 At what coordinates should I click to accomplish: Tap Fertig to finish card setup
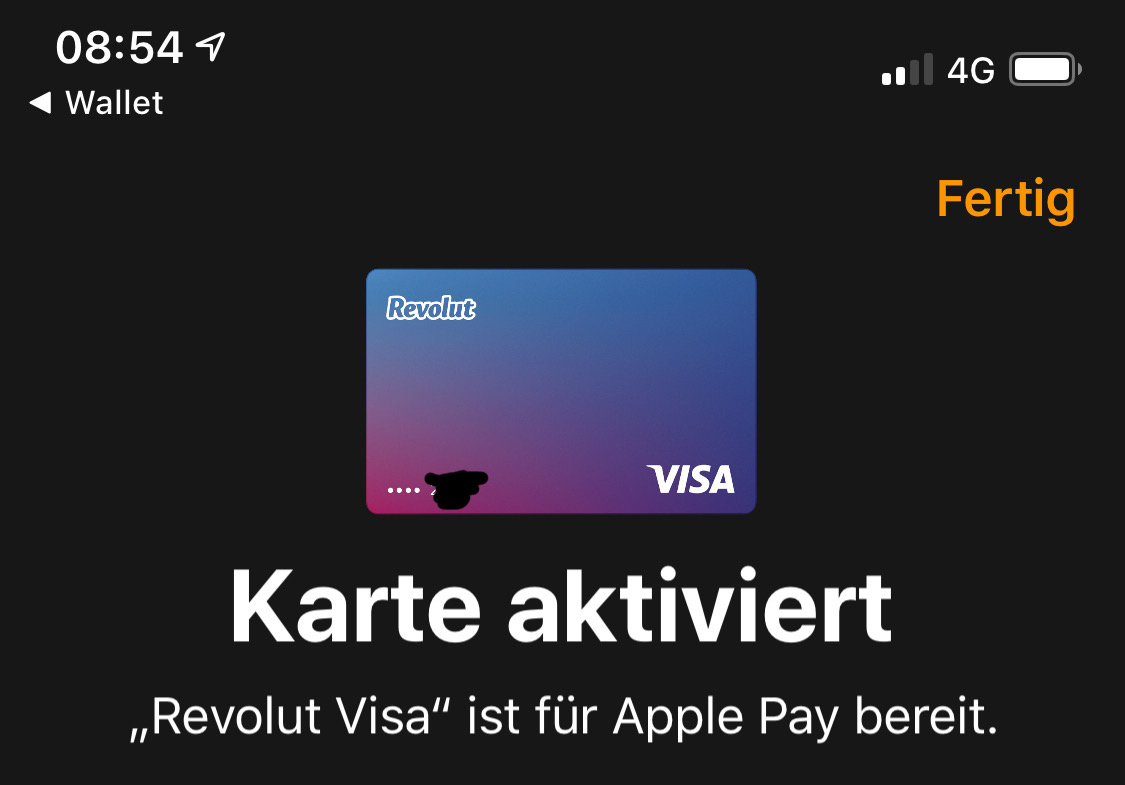click(x=1005, y=200)
